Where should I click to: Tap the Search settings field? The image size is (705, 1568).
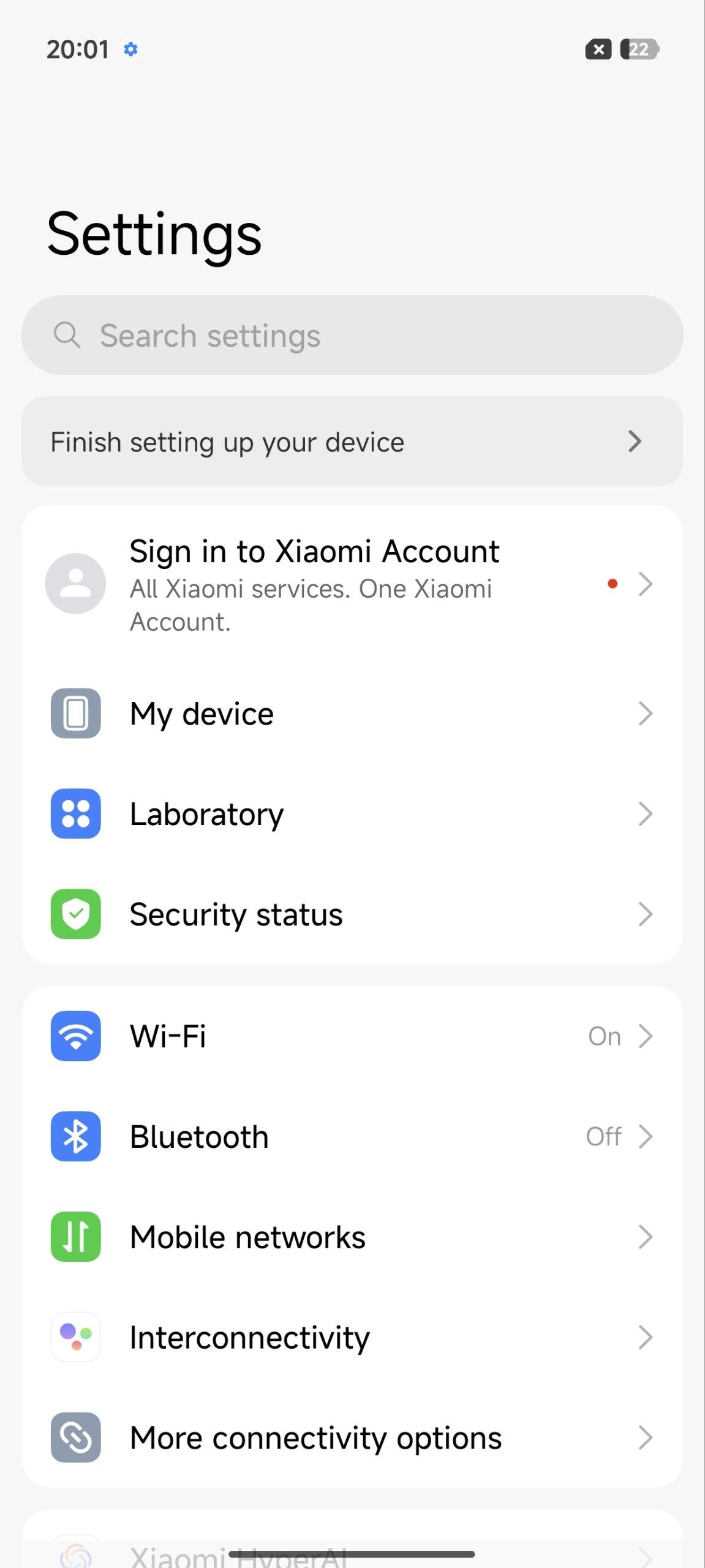[352, 335]
